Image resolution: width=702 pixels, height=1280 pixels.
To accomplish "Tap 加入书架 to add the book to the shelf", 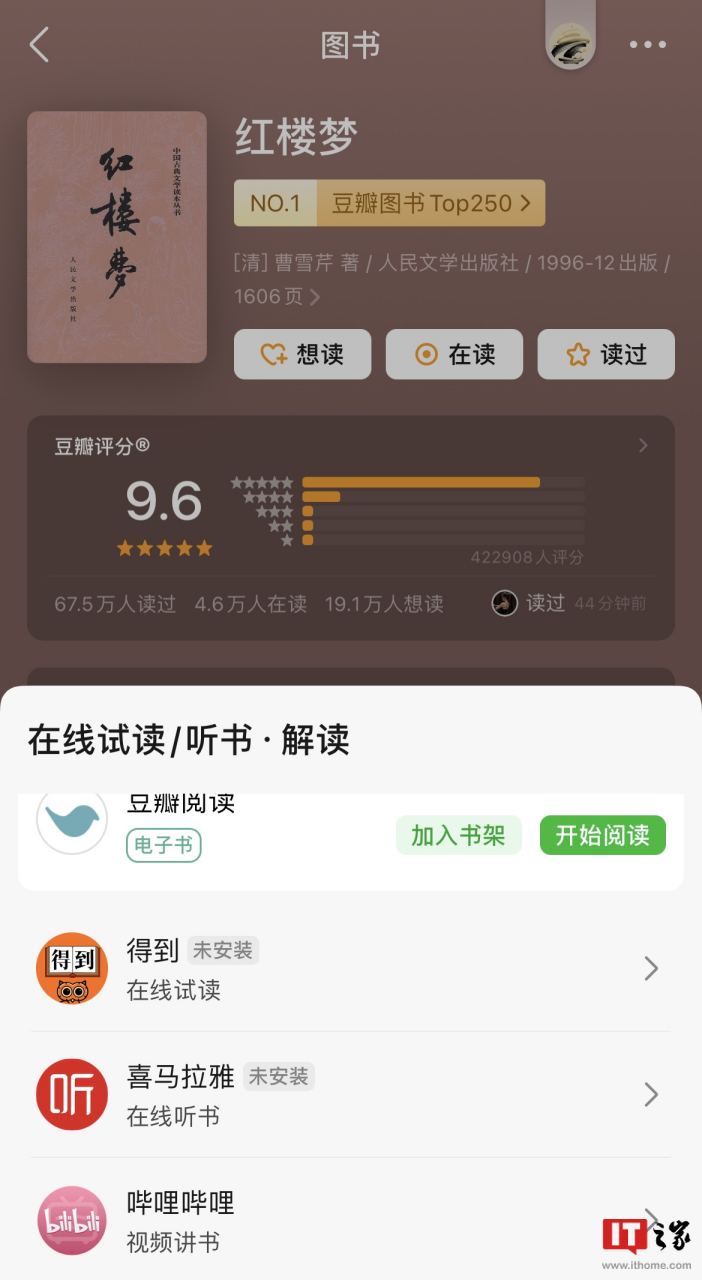I will [x=458, y=836].
